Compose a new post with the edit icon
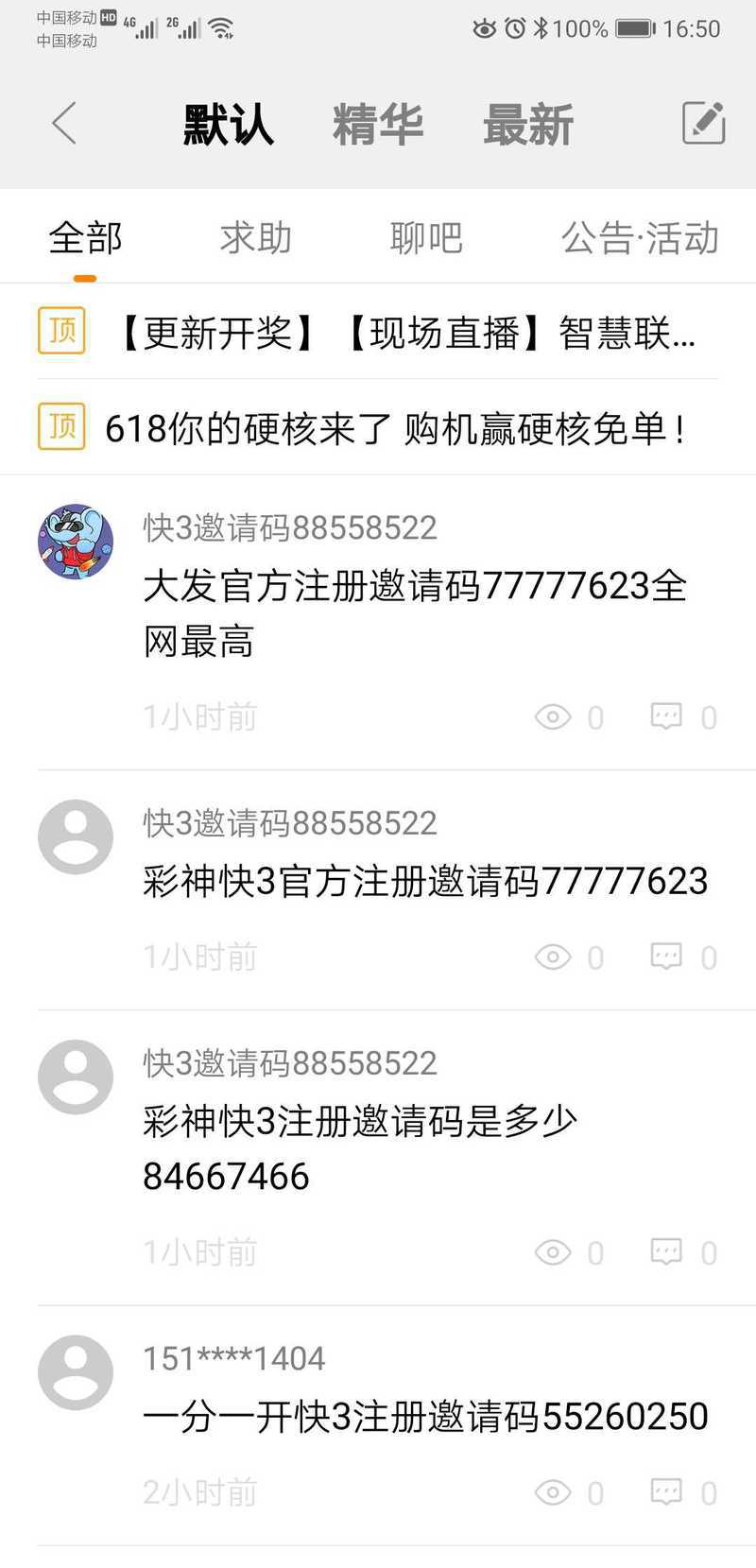 coord(703,123)
